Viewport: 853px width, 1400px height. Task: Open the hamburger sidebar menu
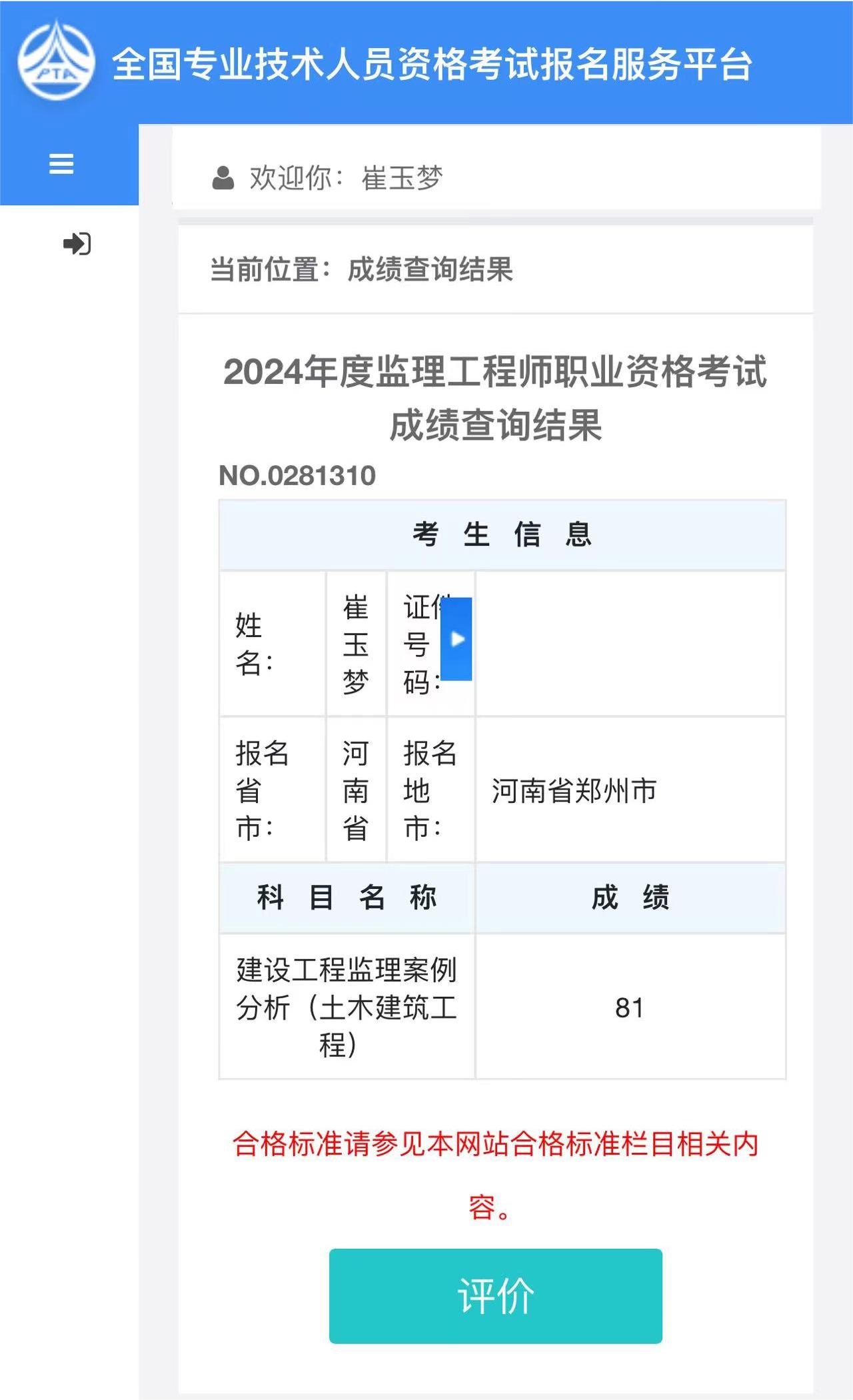point(61,164)
